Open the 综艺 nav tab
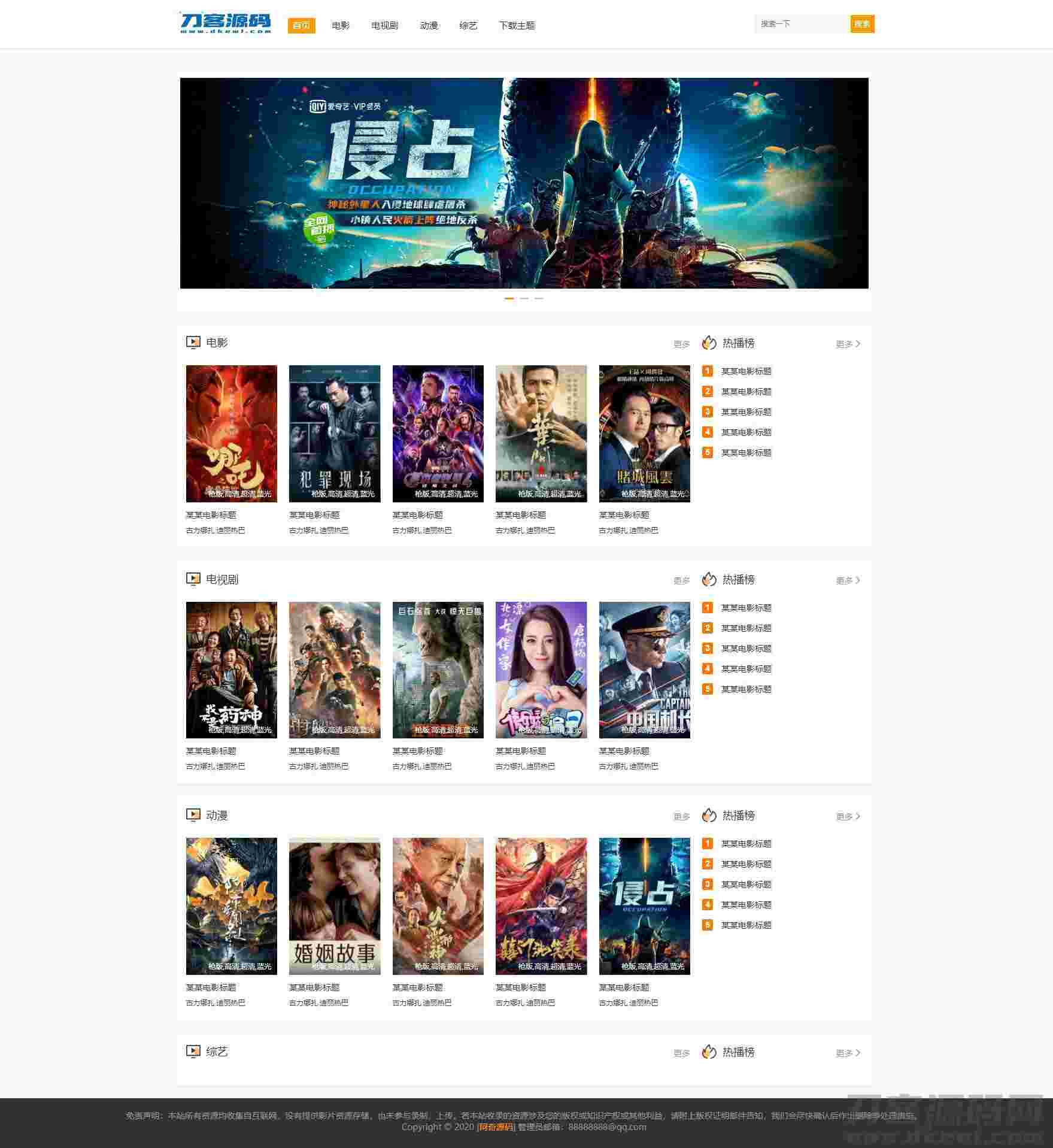This screenshot has width=1053, height=1148. (x=468, y=25)
